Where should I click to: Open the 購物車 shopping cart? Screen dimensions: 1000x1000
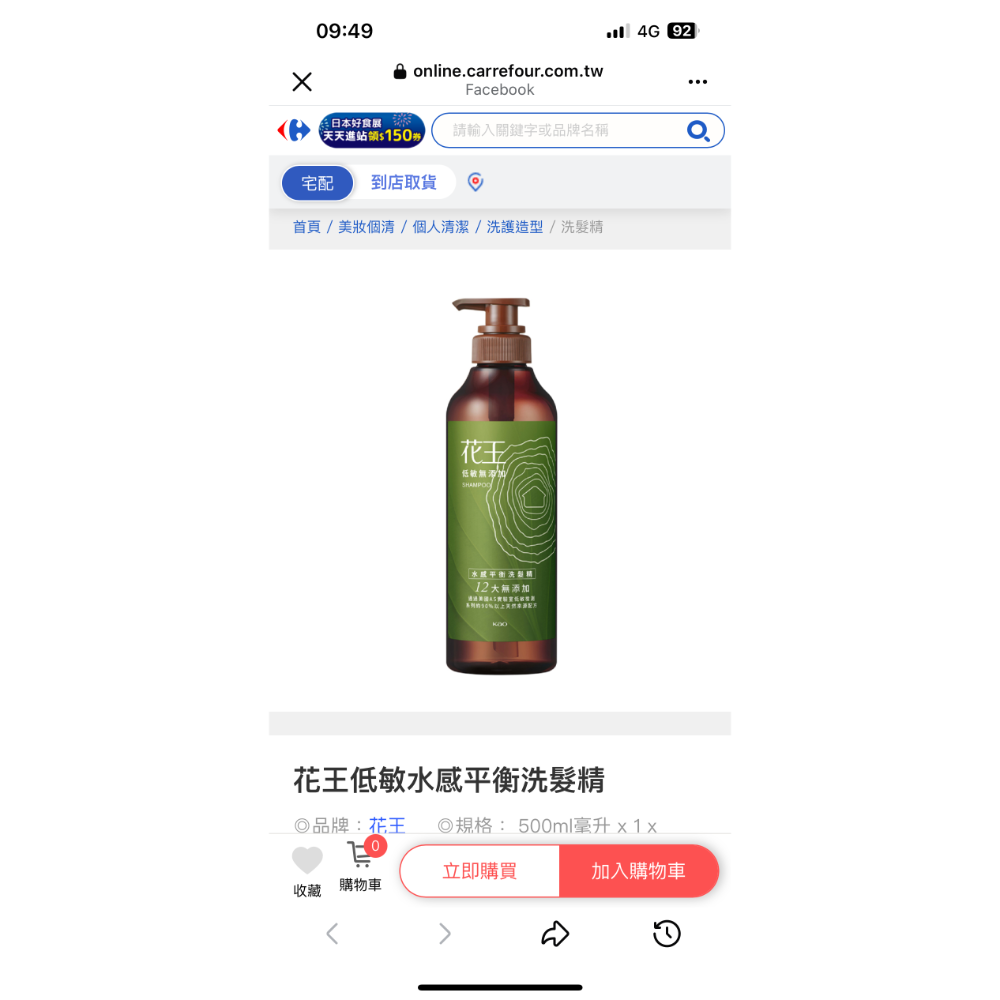click(360, 866)
